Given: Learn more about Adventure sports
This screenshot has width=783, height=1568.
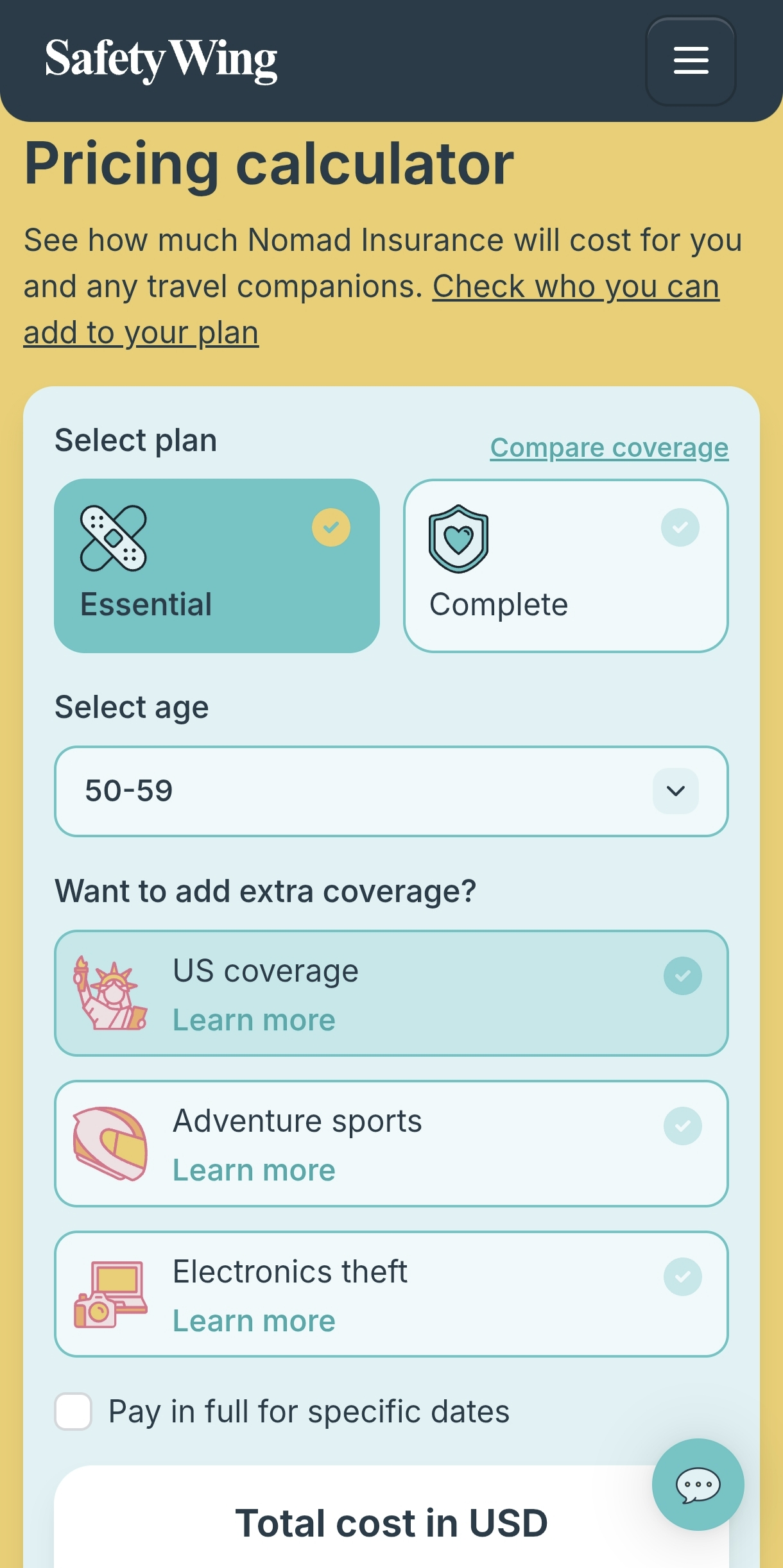Looking at the screenshot, I should (x=254, y=1170).
